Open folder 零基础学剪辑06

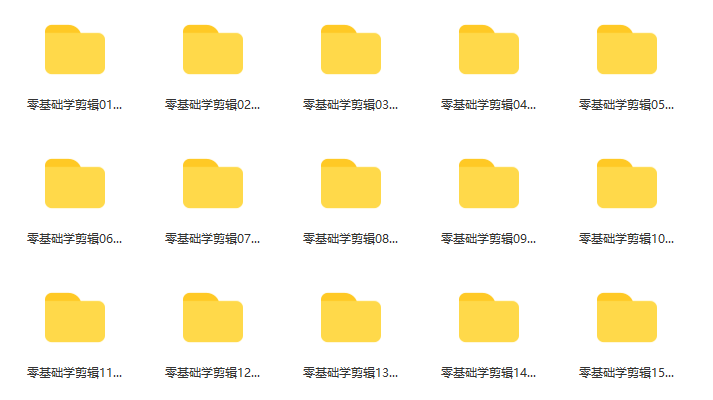click(x=75, y=184)
